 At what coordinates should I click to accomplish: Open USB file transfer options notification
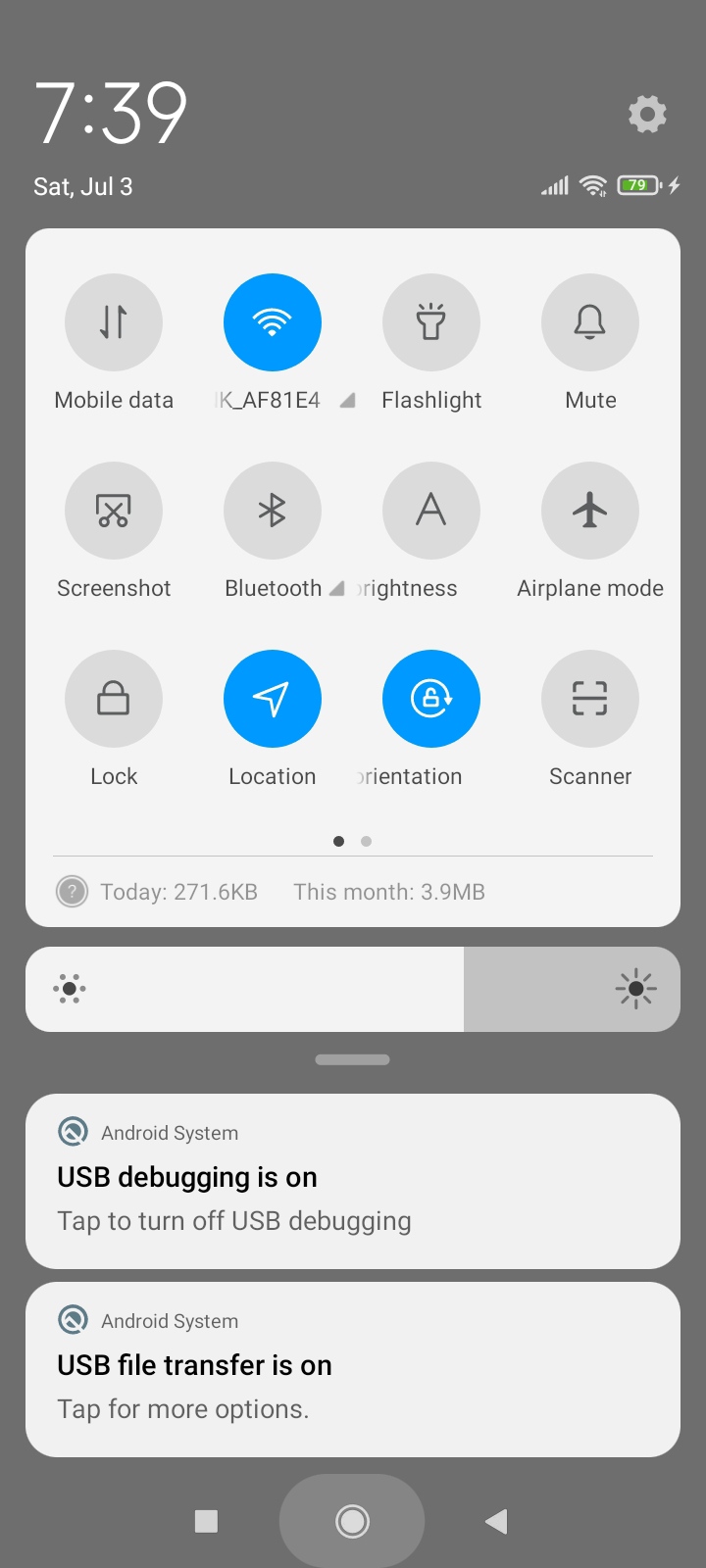tap(353, 1369)
